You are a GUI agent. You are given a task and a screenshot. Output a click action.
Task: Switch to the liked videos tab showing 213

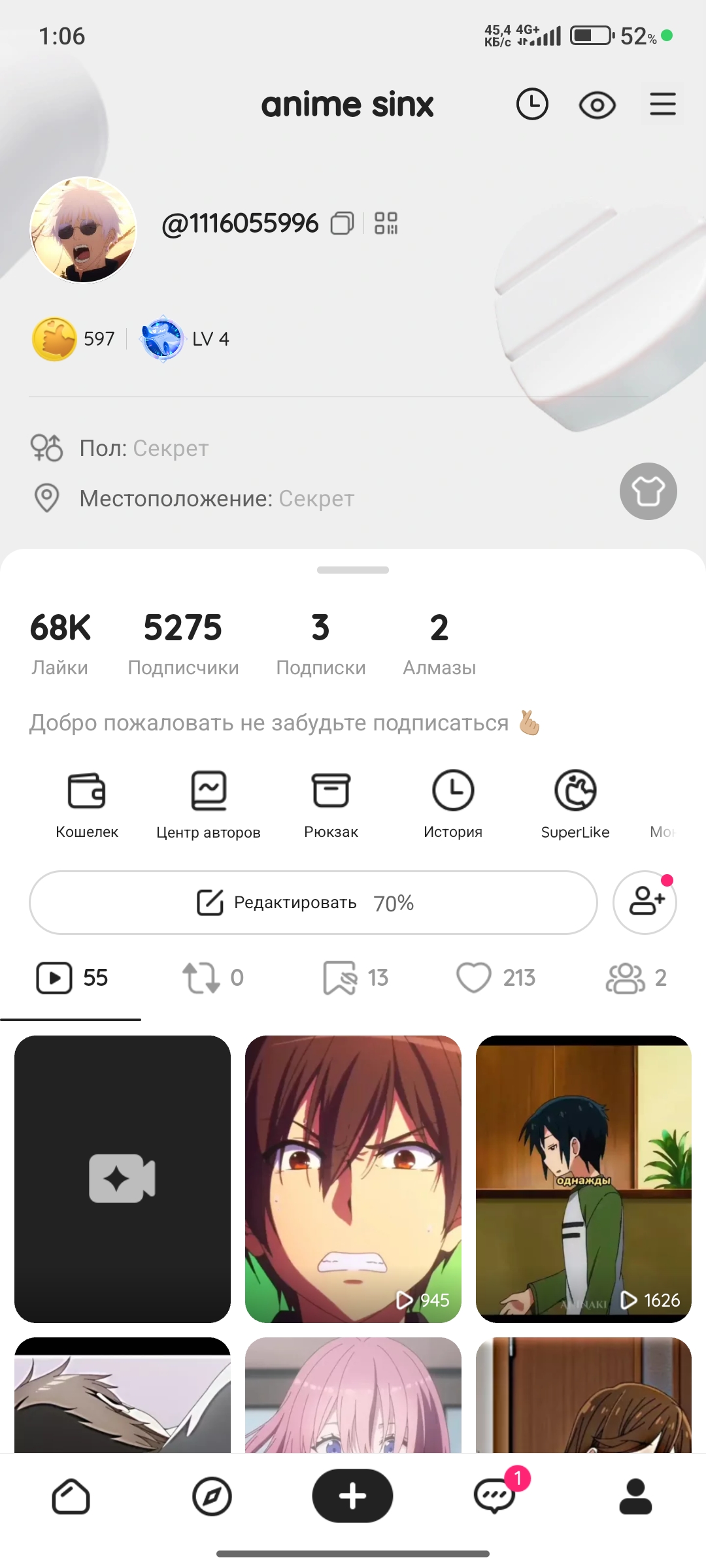[x=495, y=977]
